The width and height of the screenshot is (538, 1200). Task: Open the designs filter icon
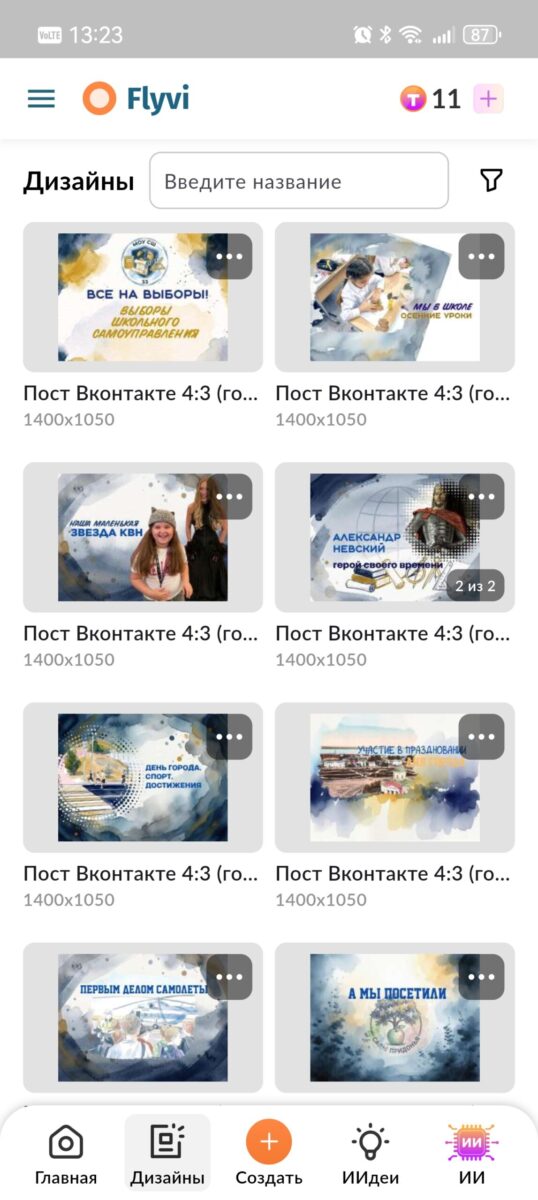491,181
